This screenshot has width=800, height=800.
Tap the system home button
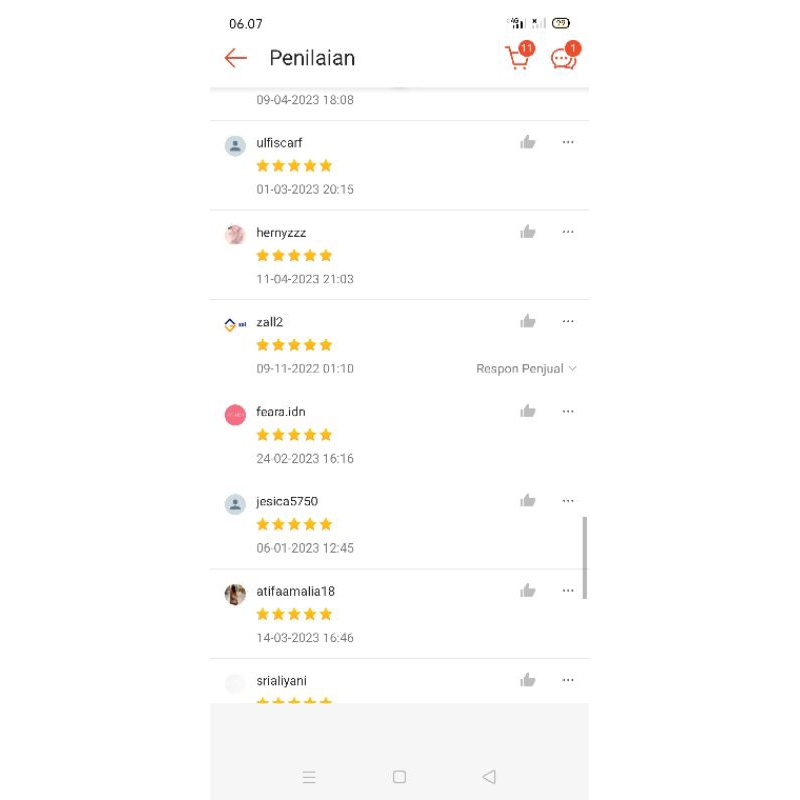pos(399,777)
